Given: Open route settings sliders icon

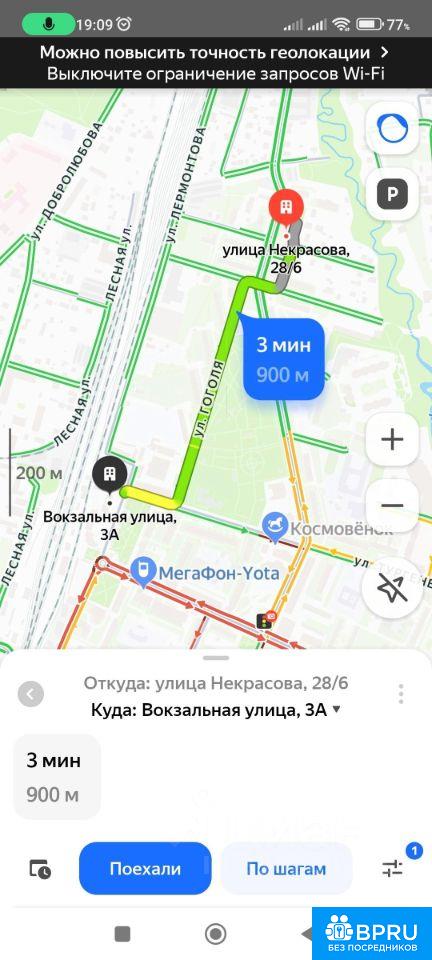Looking at the screenshot, I should (392, 868).
